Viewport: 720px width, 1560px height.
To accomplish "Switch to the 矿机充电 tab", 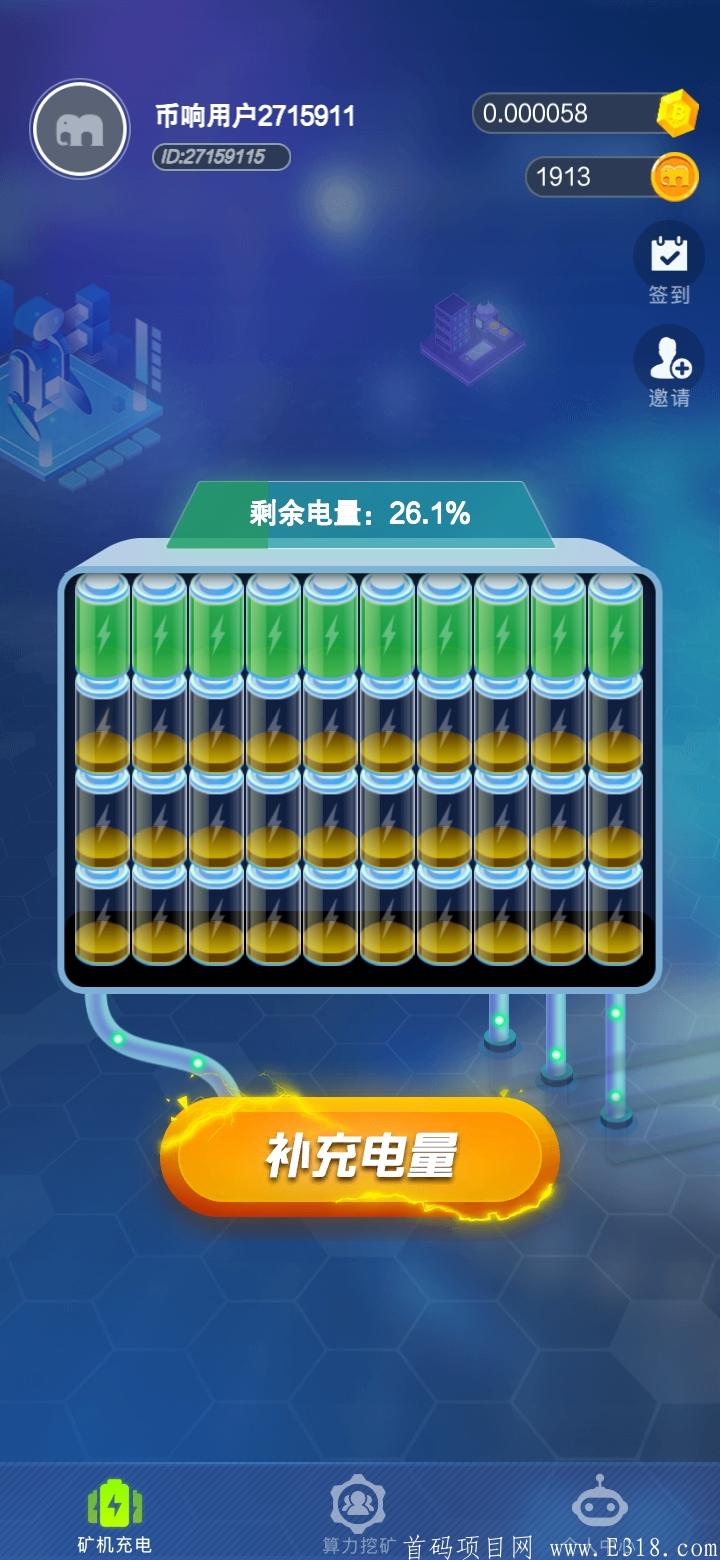I will point(115,1514).
